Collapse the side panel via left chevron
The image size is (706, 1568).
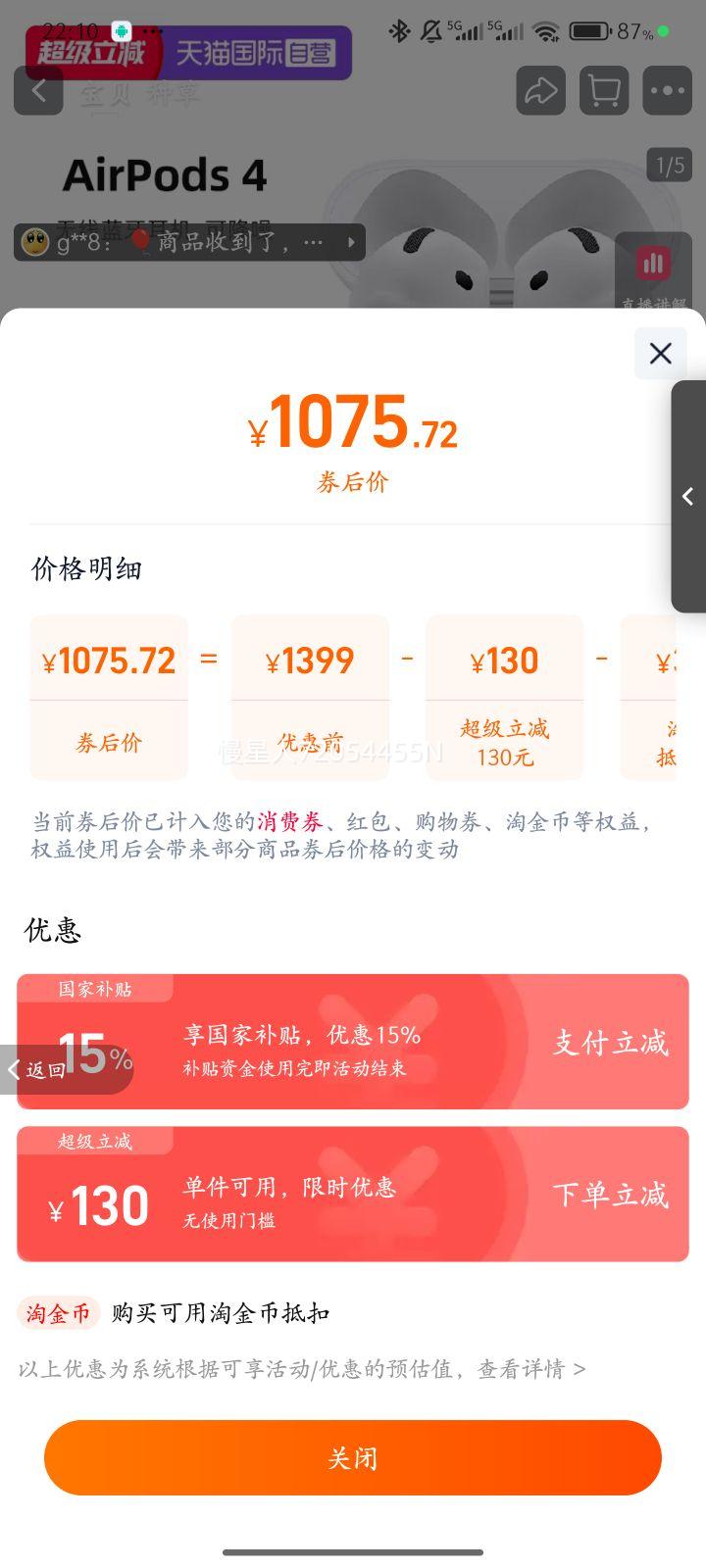pos(689,497)
